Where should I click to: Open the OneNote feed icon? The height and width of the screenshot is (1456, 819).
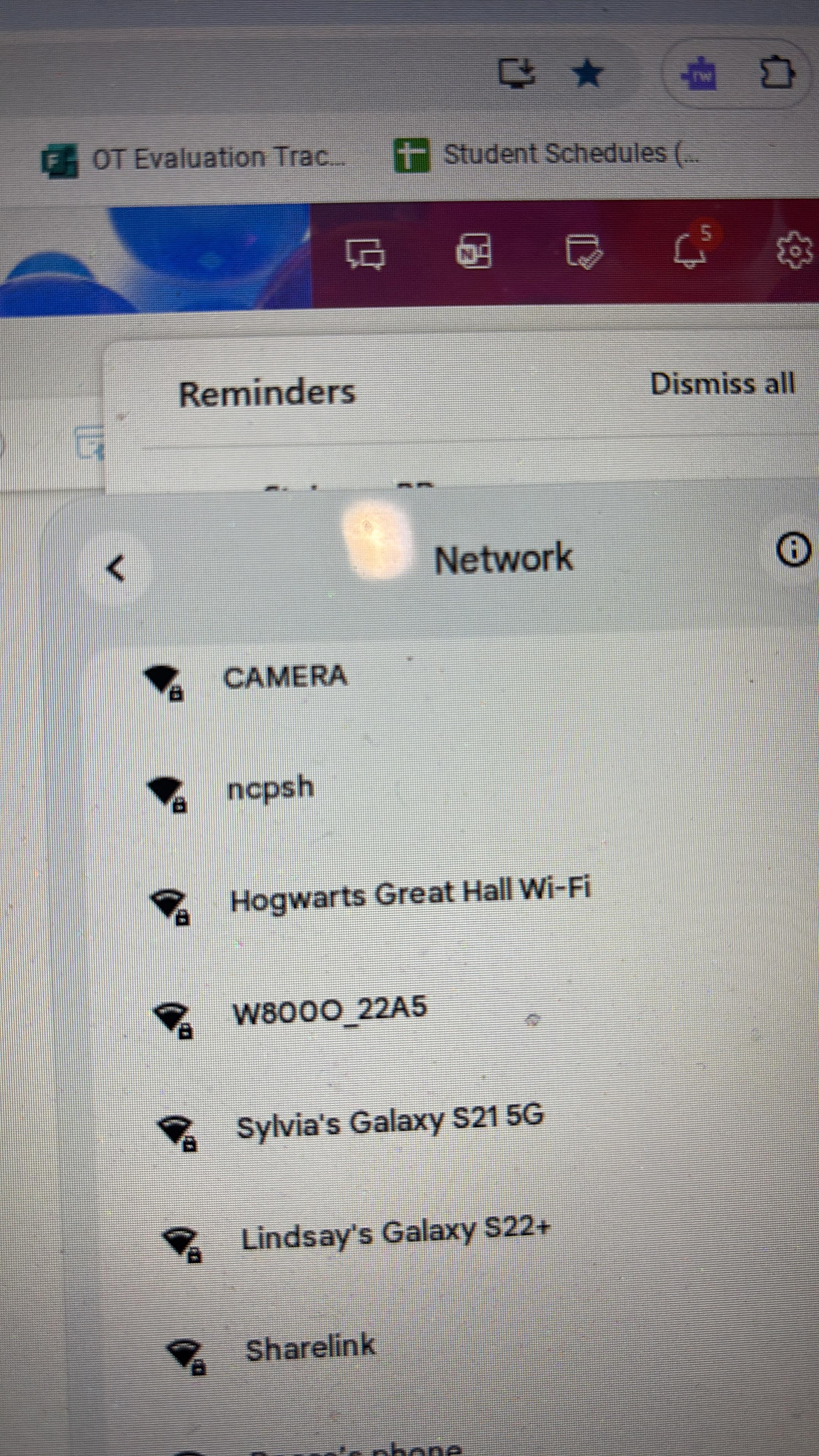point(474,251)
